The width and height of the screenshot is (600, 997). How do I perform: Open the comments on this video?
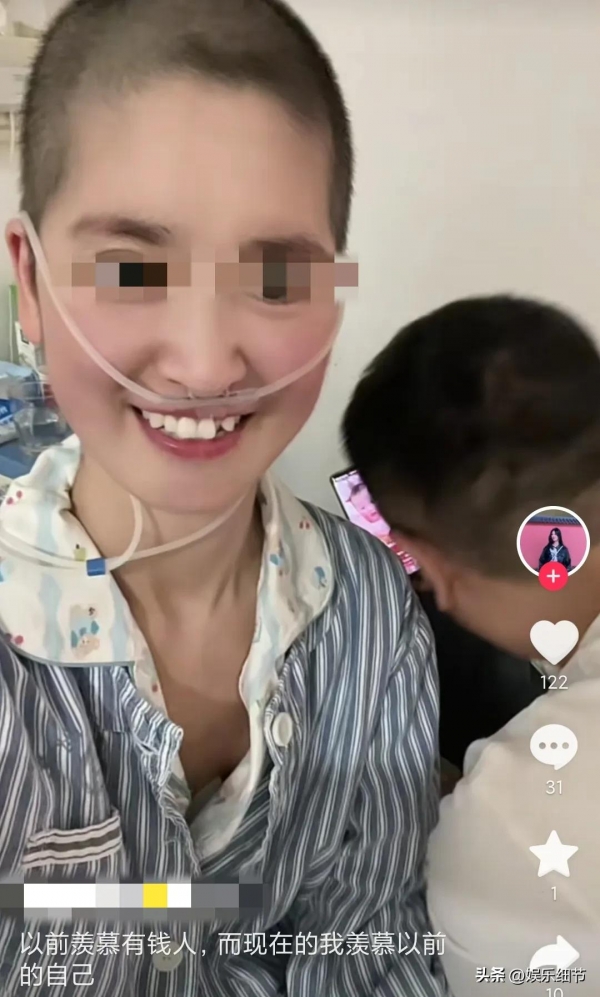[x=553, y=747]
